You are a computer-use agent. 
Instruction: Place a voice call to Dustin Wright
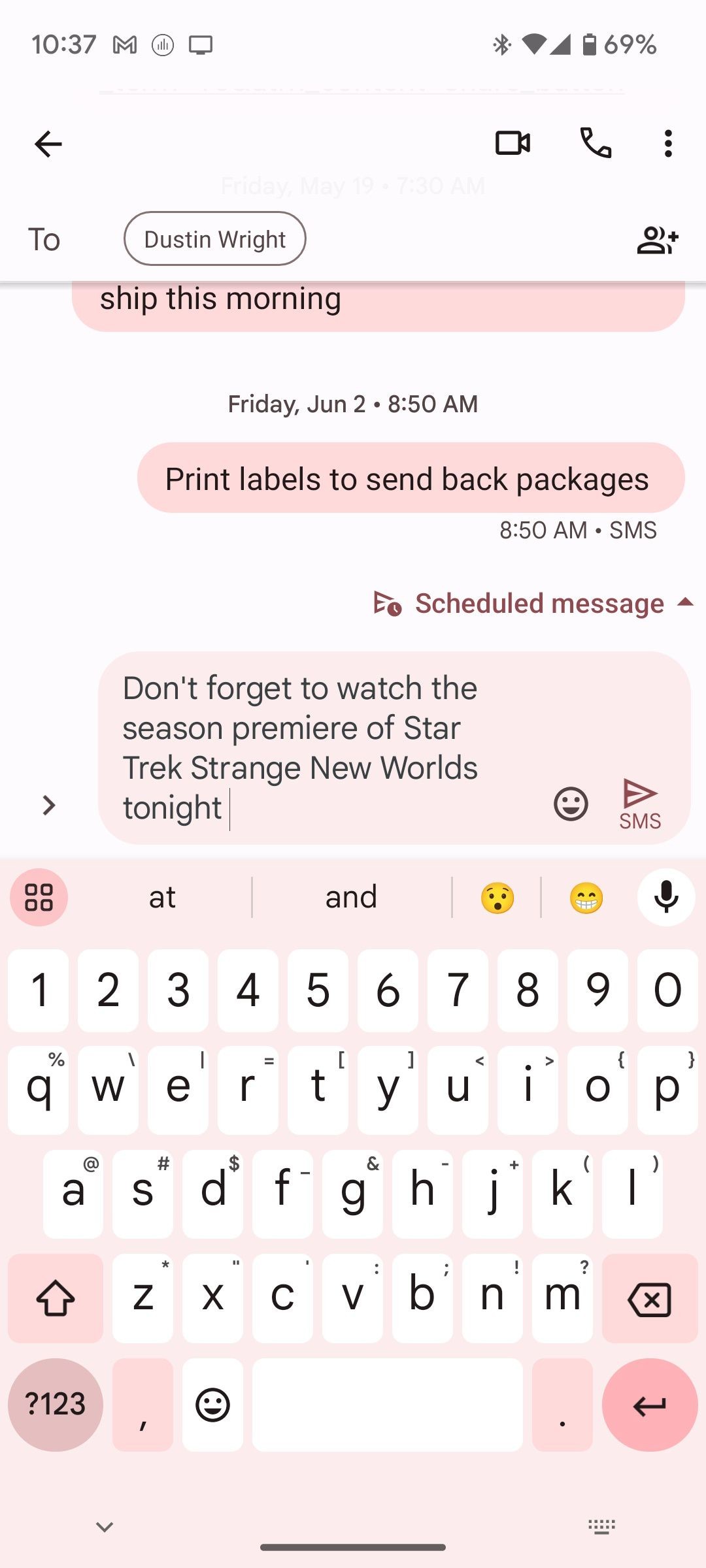tap(596, 143)
